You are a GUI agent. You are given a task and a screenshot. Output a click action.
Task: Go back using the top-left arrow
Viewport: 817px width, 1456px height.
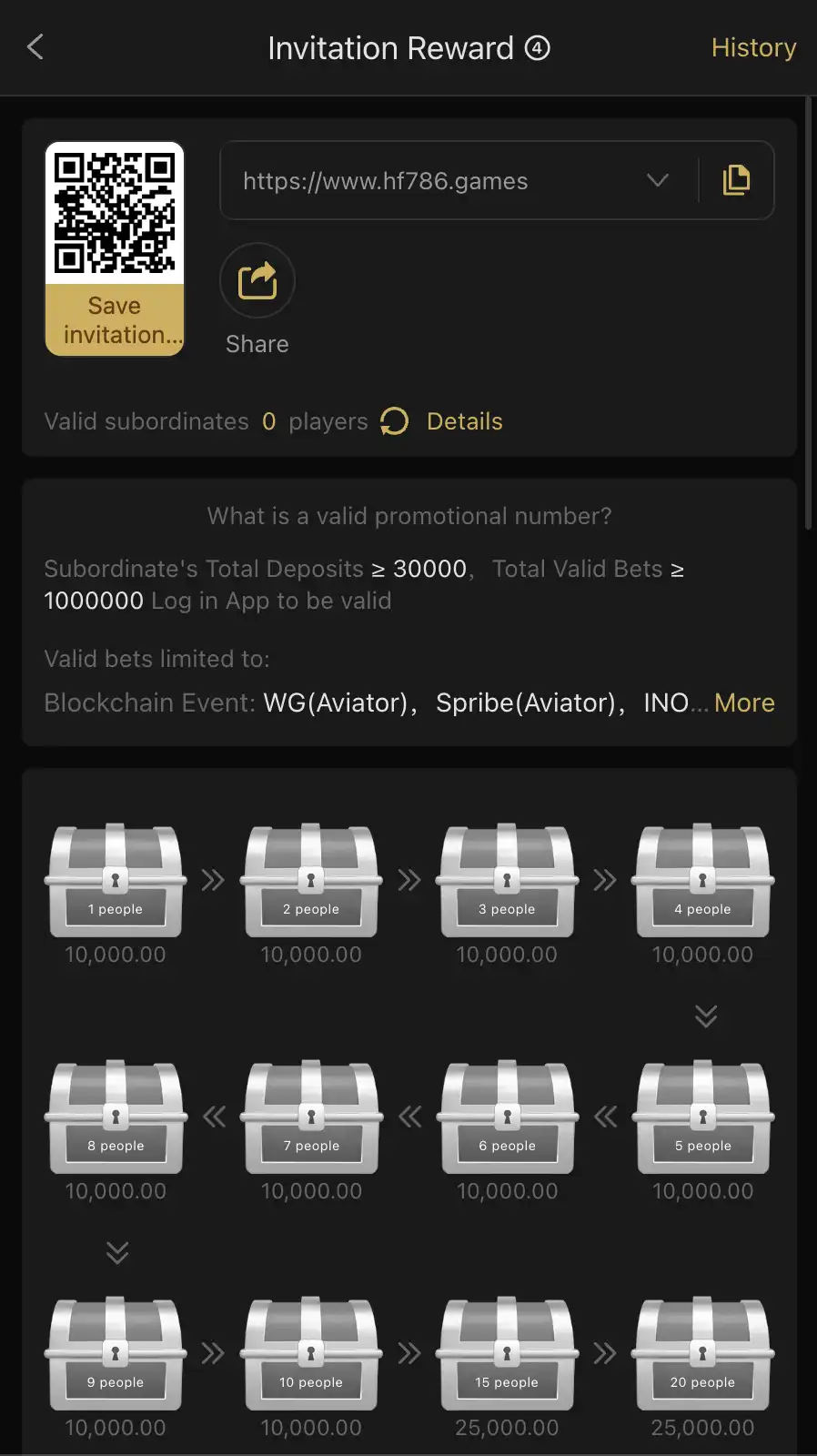pyautogui.click(x=35, y=47)
